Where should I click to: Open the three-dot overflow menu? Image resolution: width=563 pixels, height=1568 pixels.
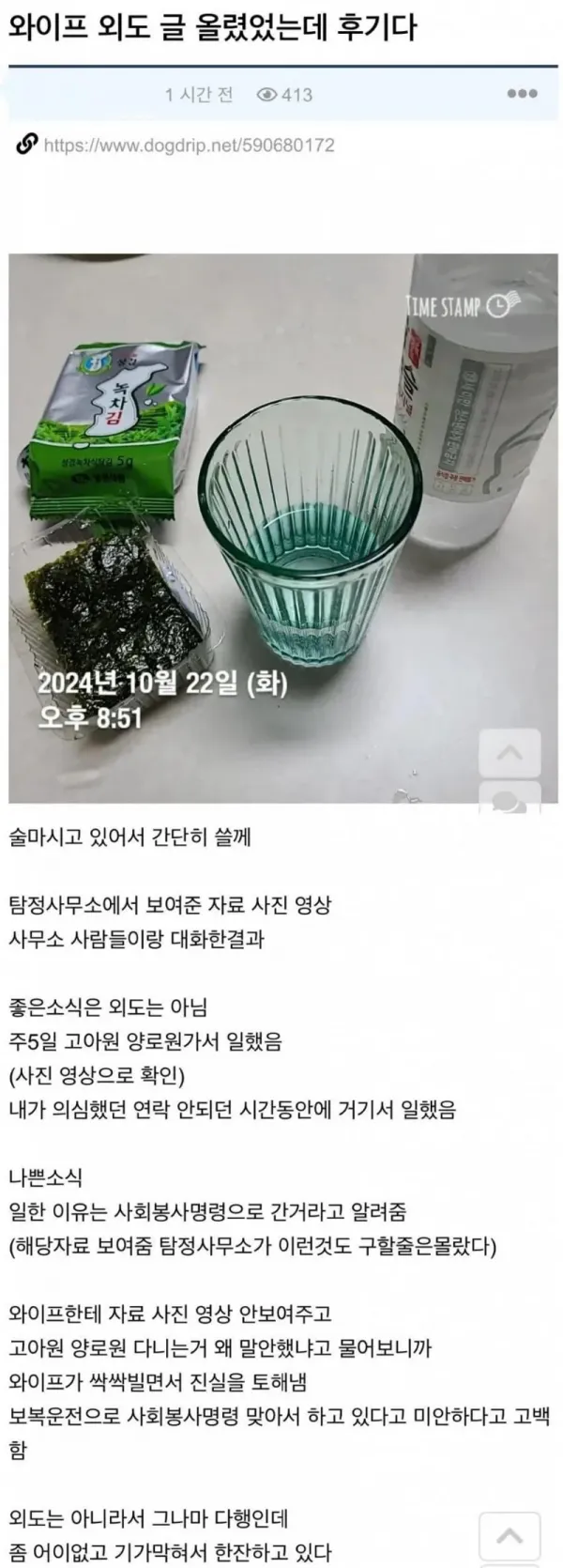click(522, 94)
